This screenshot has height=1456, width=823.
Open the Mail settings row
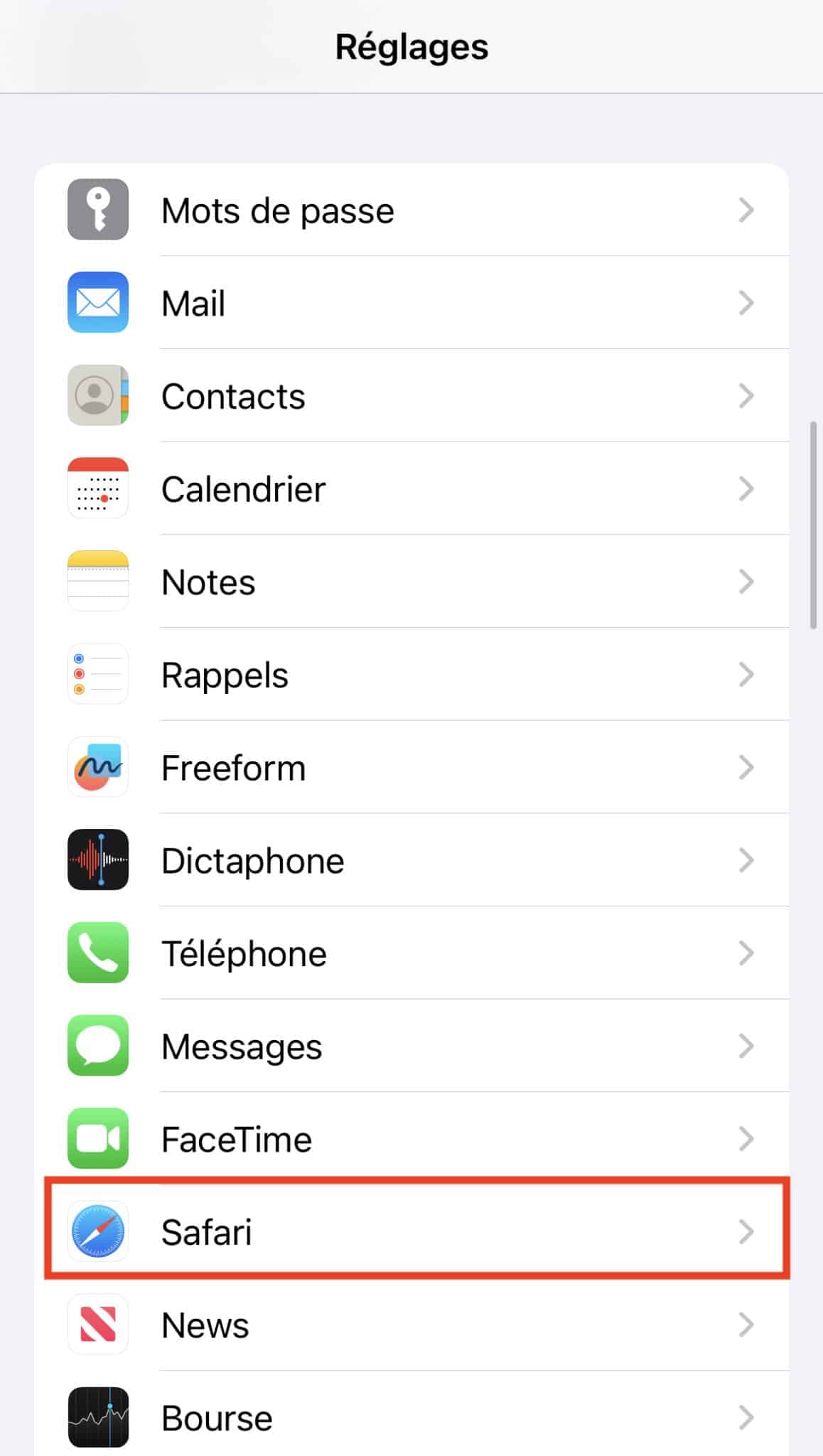[411, 303]
